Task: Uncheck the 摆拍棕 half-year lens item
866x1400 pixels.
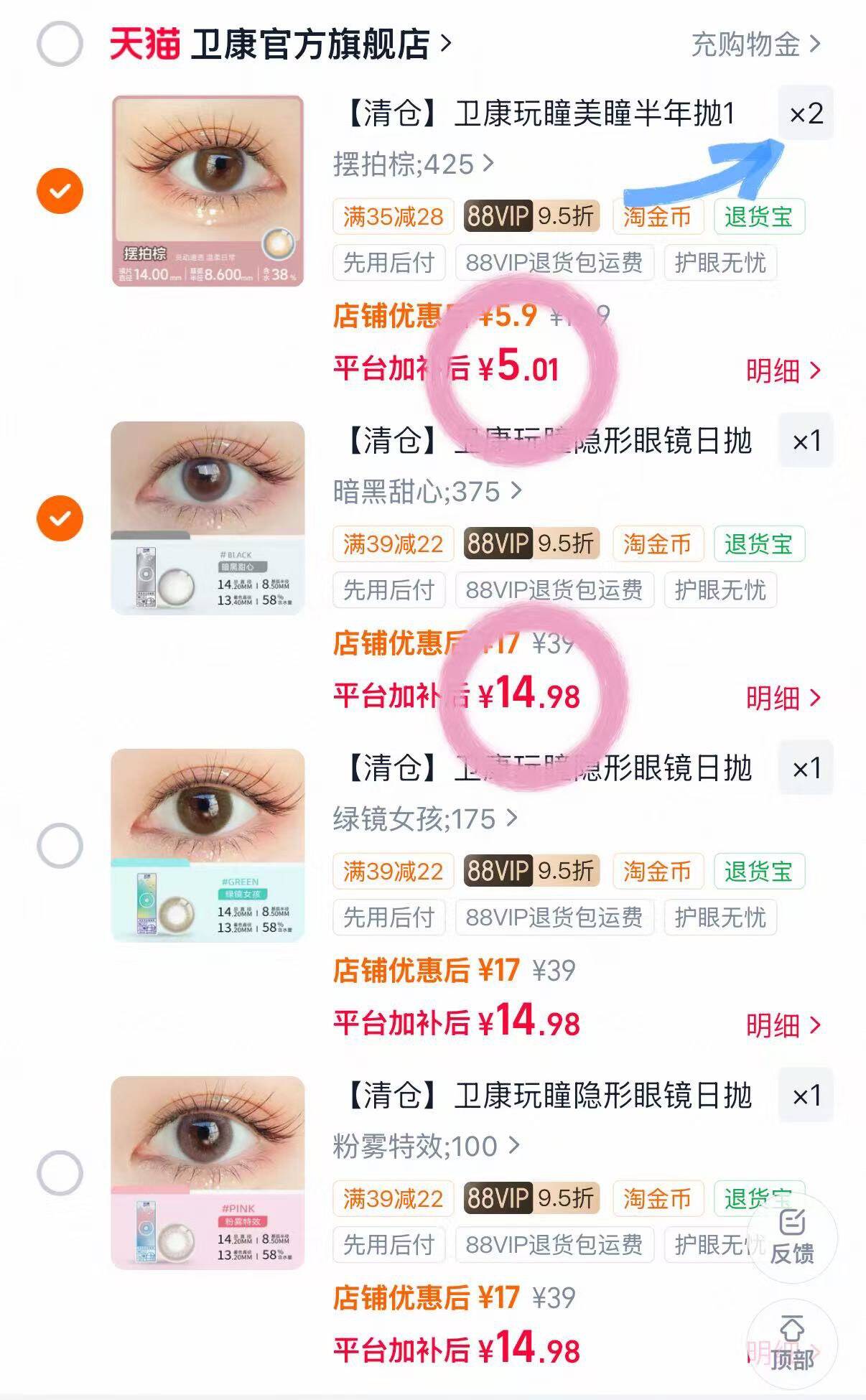Action: 60,191
